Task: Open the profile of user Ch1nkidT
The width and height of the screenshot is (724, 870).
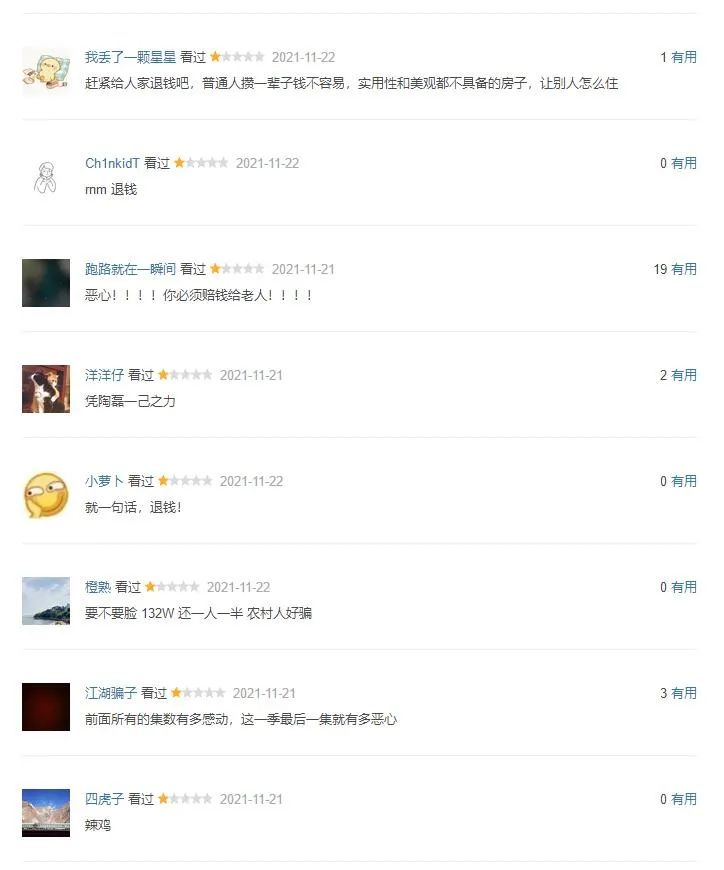Action: 112,163
